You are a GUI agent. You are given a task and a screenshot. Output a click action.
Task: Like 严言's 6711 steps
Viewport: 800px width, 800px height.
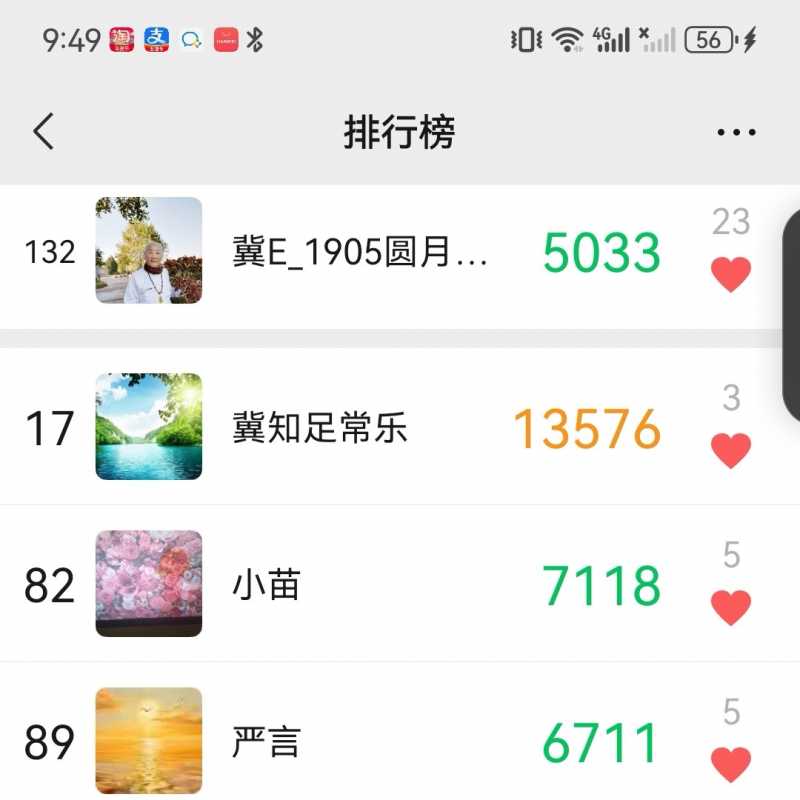pyautogui.click(x=731, y=764)
